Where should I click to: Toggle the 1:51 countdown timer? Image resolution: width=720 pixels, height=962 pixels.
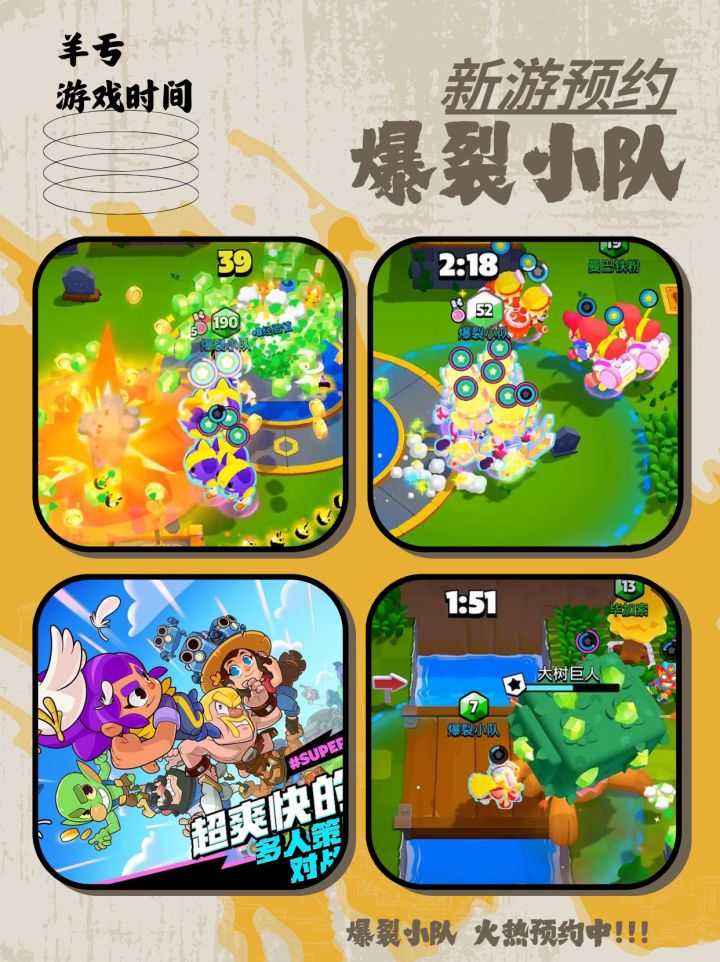click(x=472, y=602)
